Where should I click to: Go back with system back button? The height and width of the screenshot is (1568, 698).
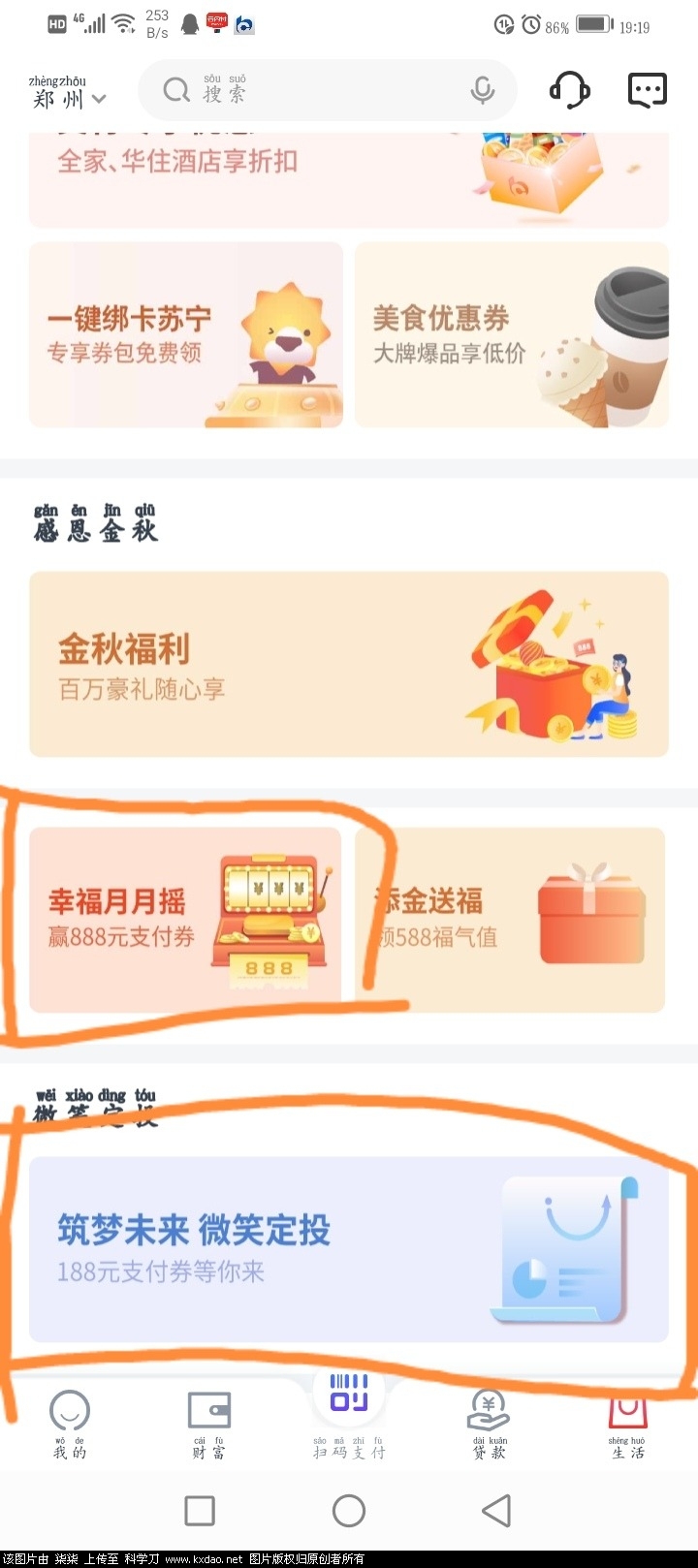[496, 1510]
